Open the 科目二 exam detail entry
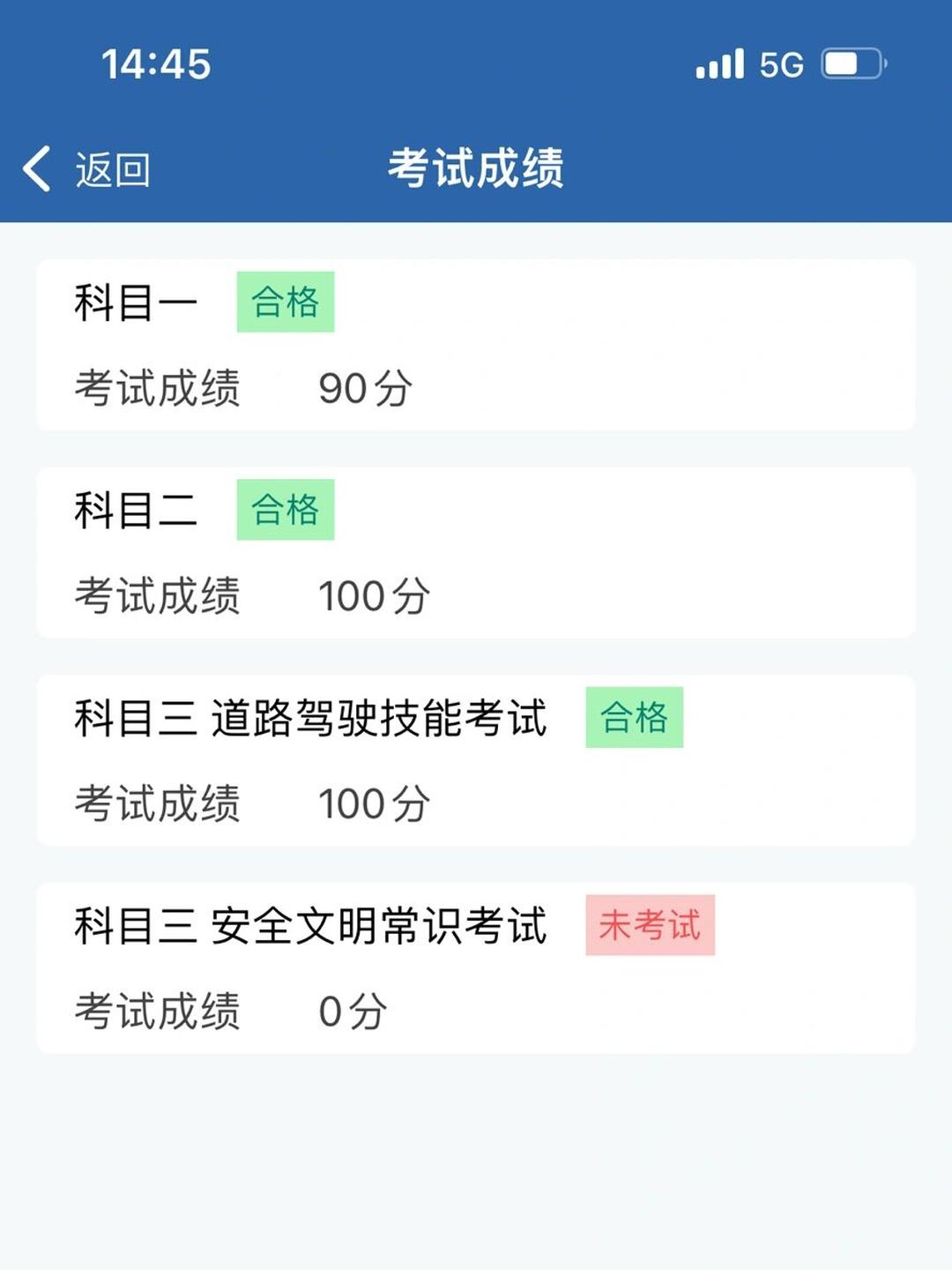This screenshot has width=952, height=1270. [476, 552]
